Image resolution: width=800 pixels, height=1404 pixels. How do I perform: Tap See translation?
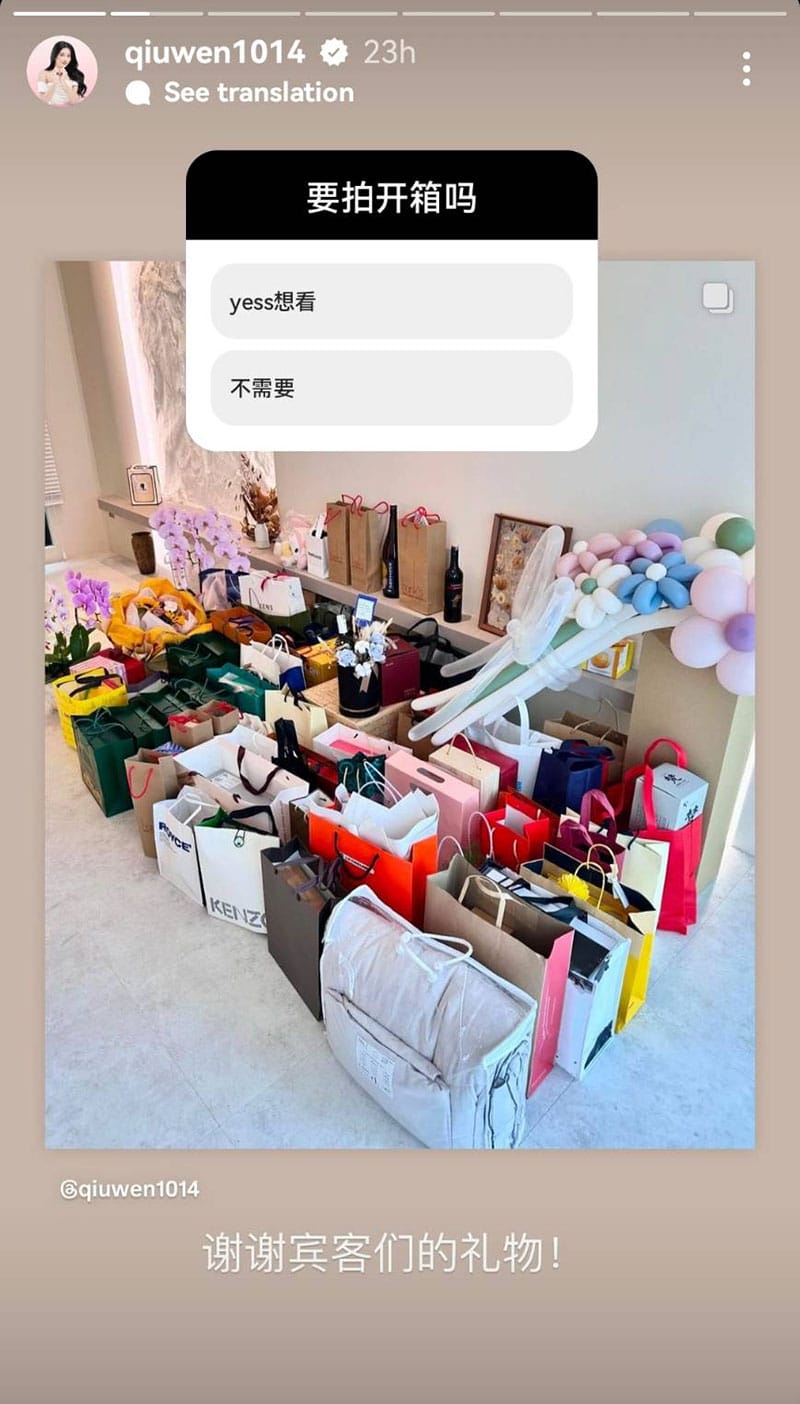(258, 93)
